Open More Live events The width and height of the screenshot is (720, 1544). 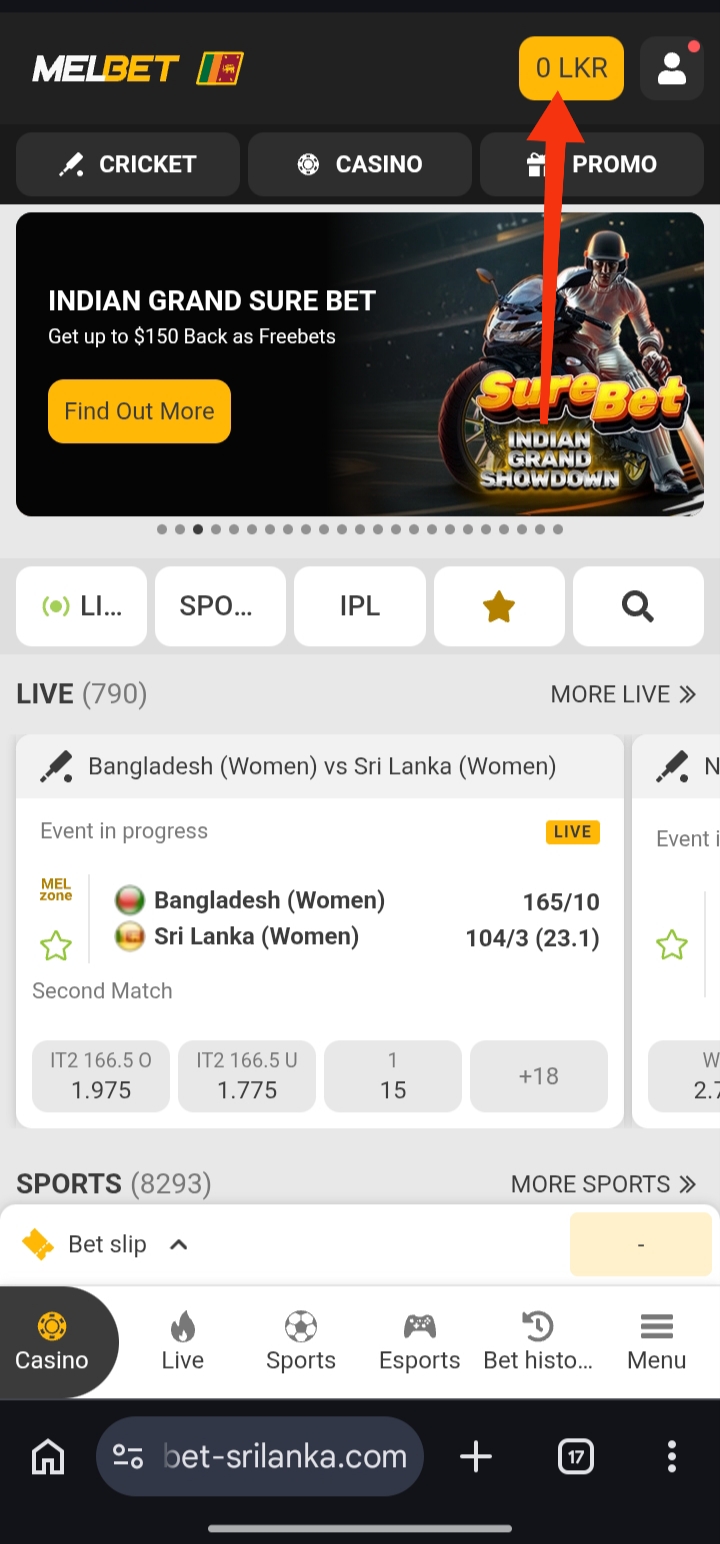[622, 694]
